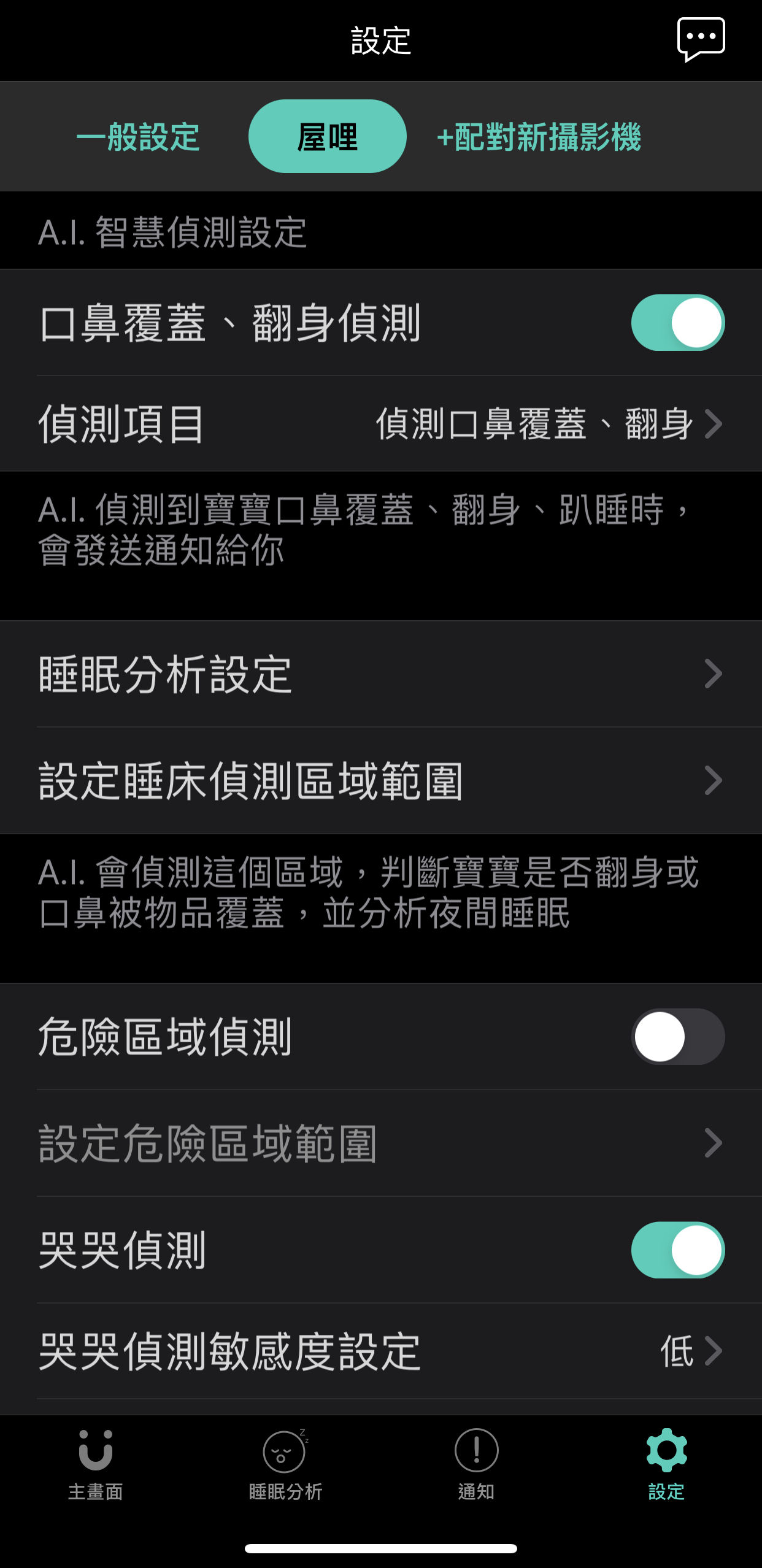
Task: Disable the 口鼻覆蓋、翻身偵測 switch
Action: point(677,323)
